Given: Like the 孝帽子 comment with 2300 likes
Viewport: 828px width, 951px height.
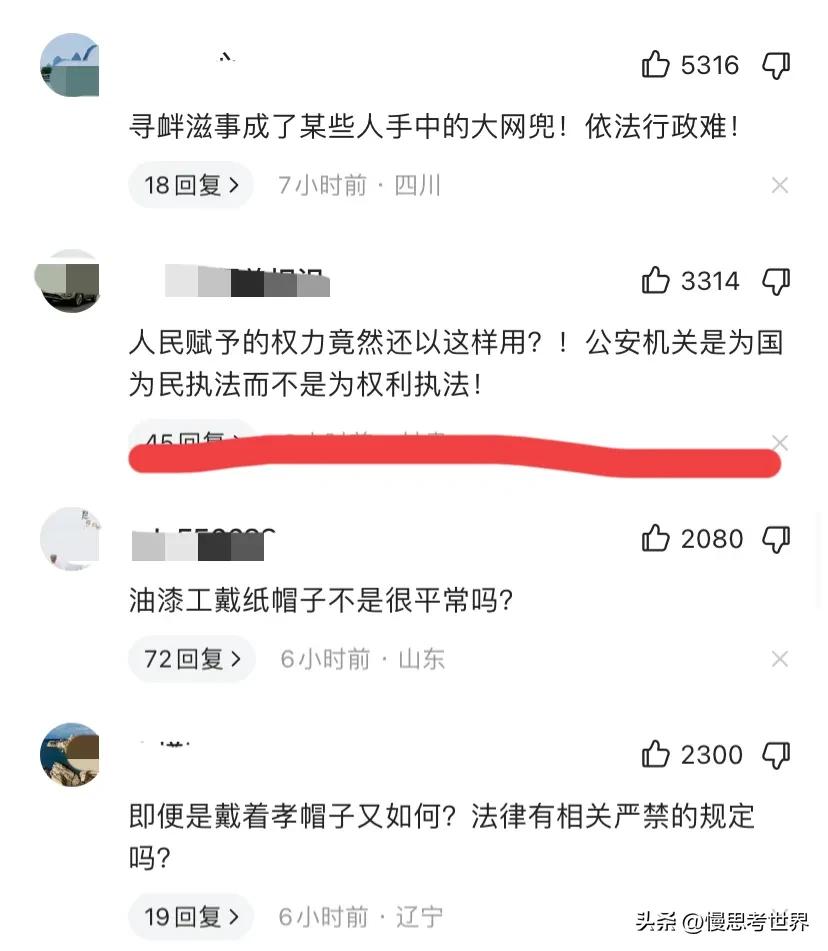Looking at the screenshot, I should click(x=657, y=755).
